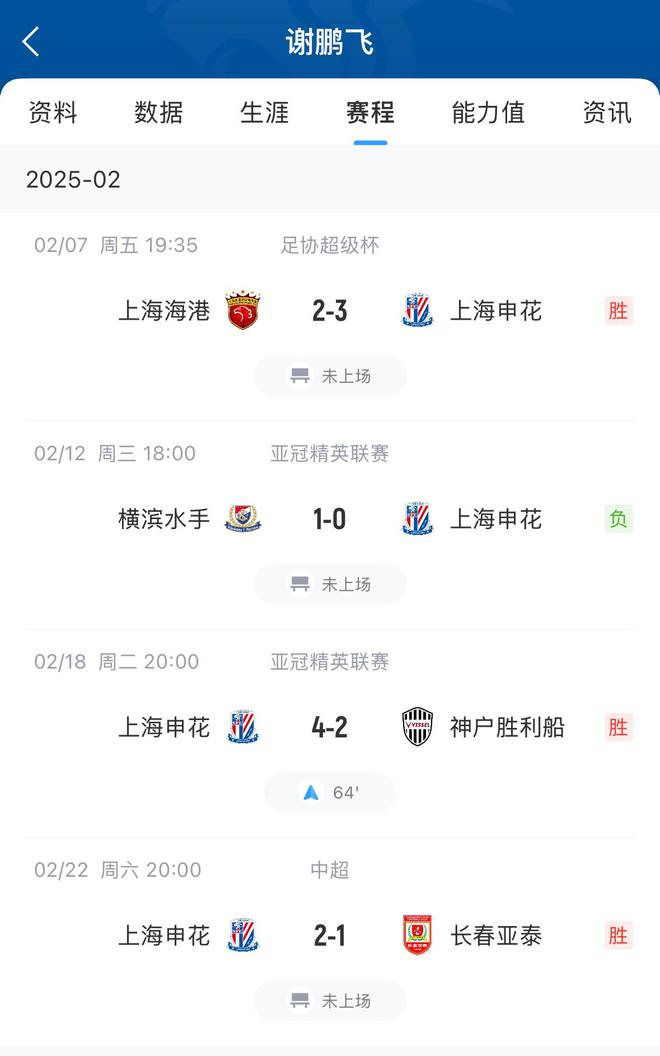The width and height of the screenshot is (660, 1056).
Task: Switch to the 数据 tab
Action: pos(159,112)
